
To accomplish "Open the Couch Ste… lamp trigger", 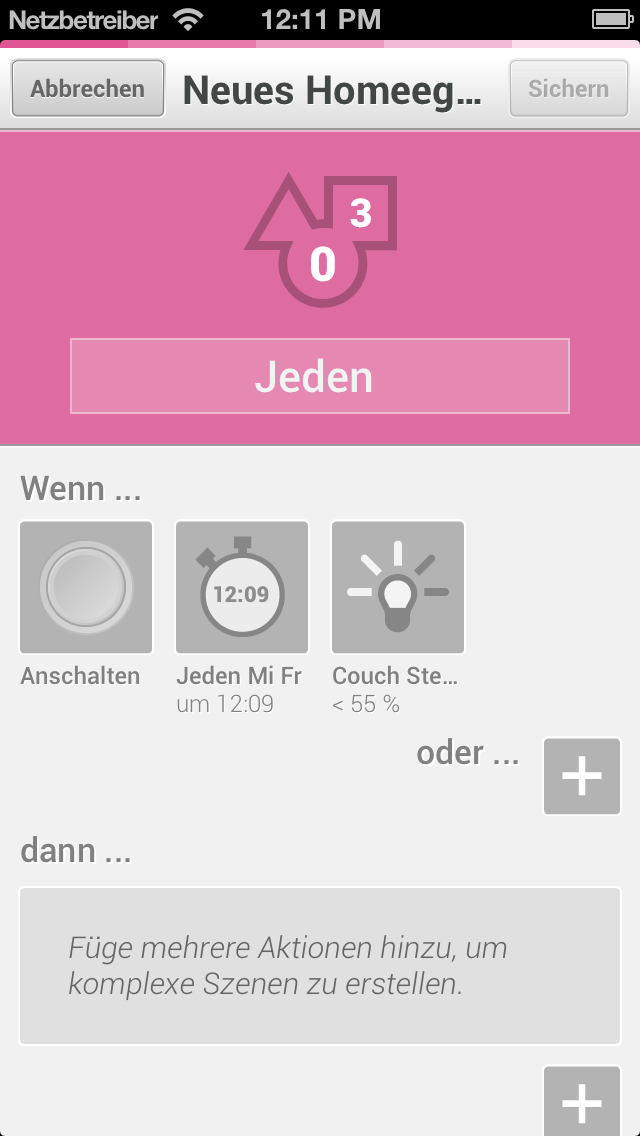I will tap(398, 588).
